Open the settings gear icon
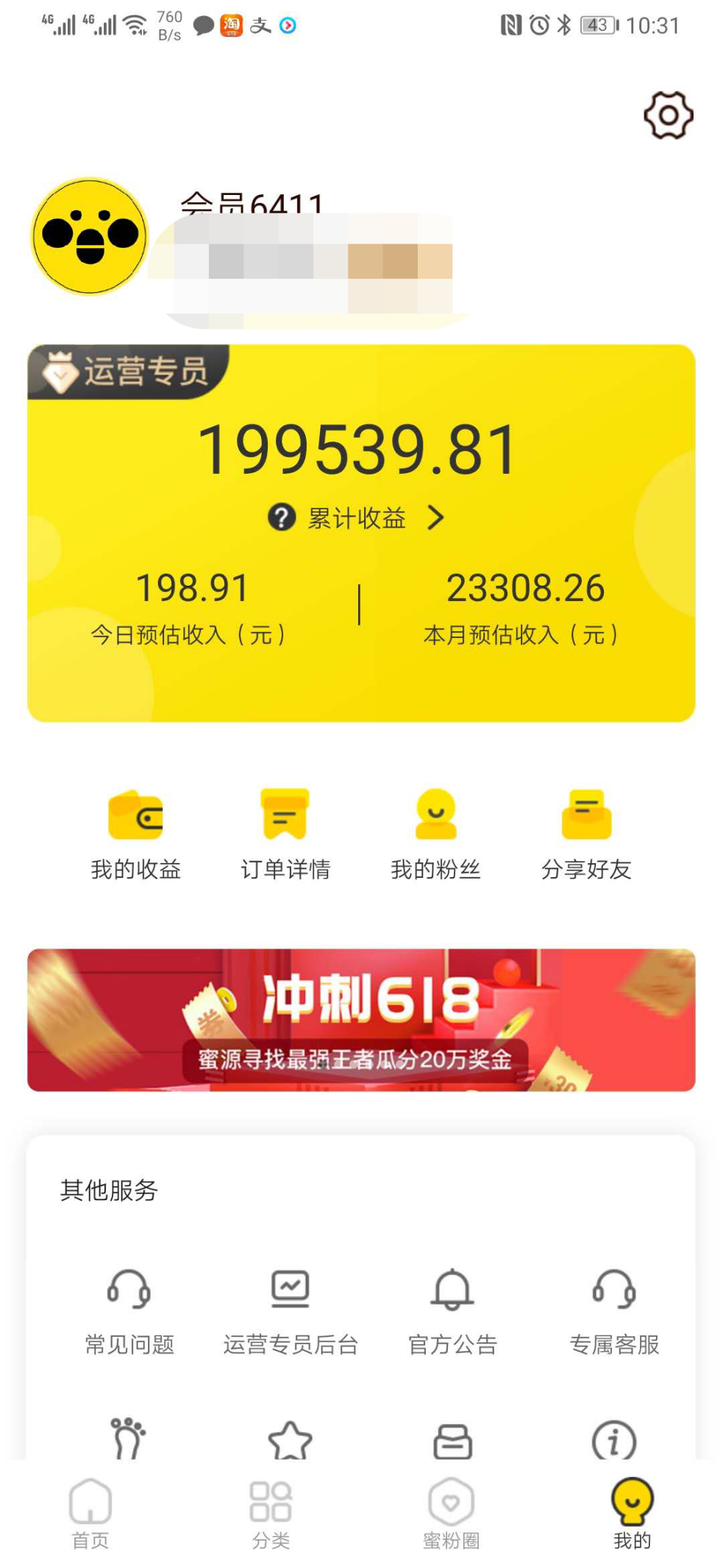The height and width of the screenshot is (1568, 723). 667,116
